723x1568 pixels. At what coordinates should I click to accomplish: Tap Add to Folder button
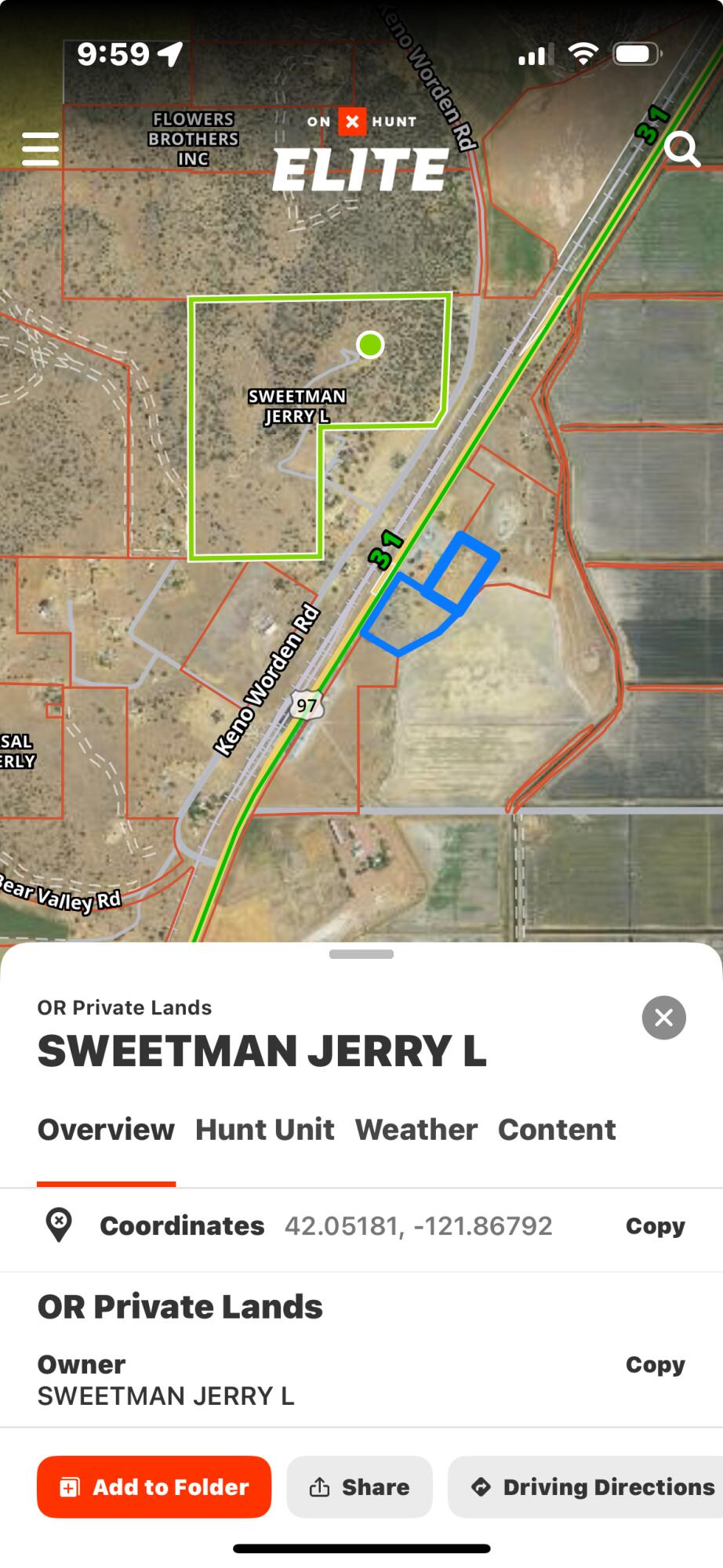tap(154, 1486)
